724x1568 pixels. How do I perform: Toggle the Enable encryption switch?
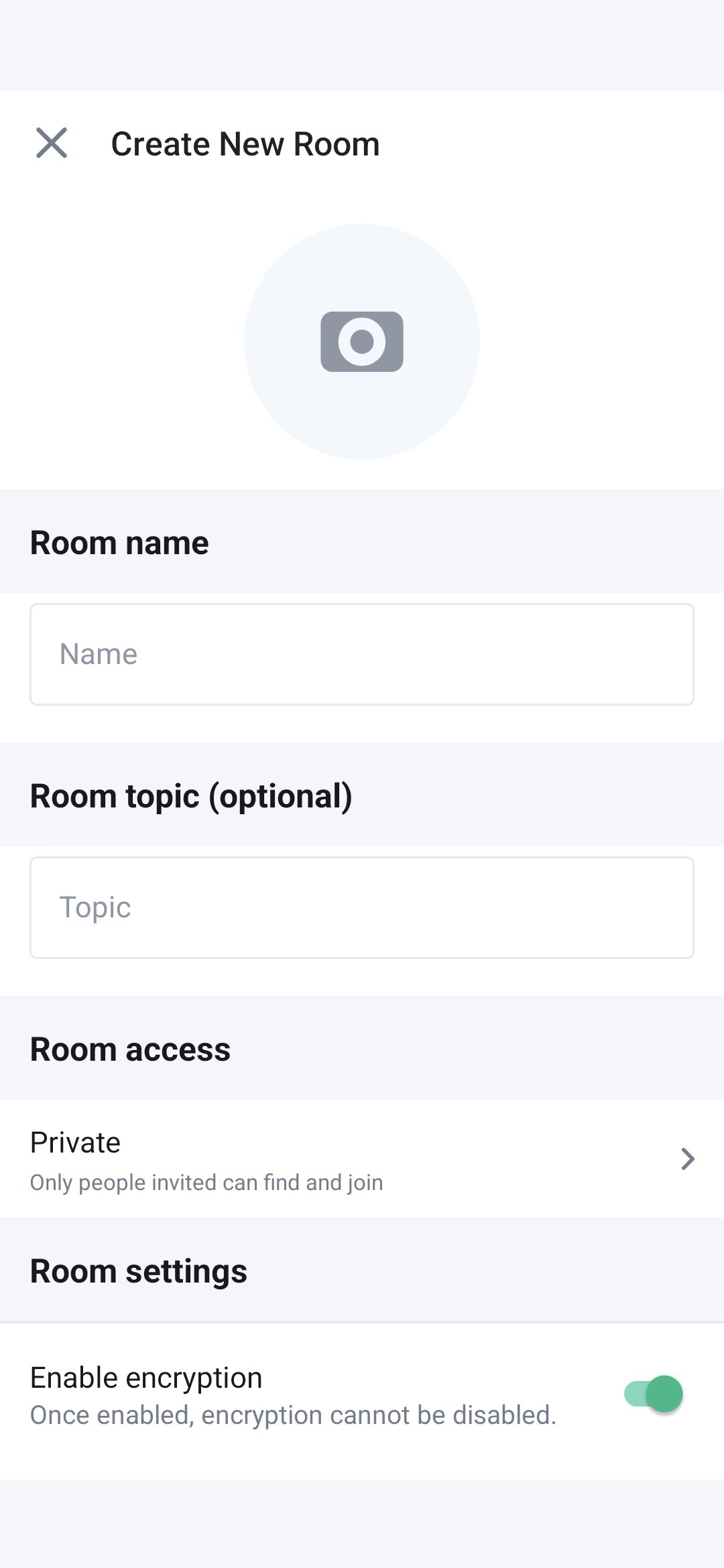[x=654, y=1394]
